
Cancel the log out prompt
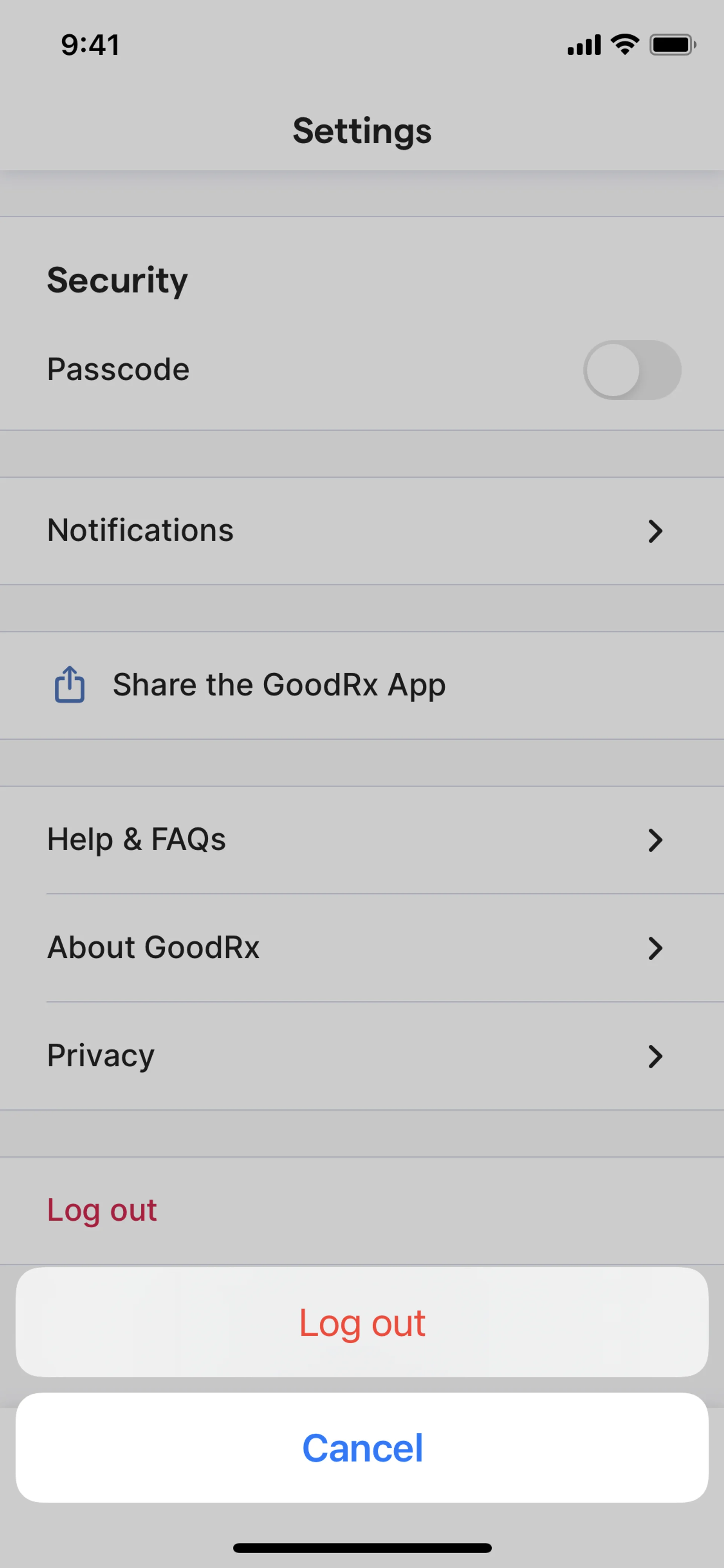362,1447
